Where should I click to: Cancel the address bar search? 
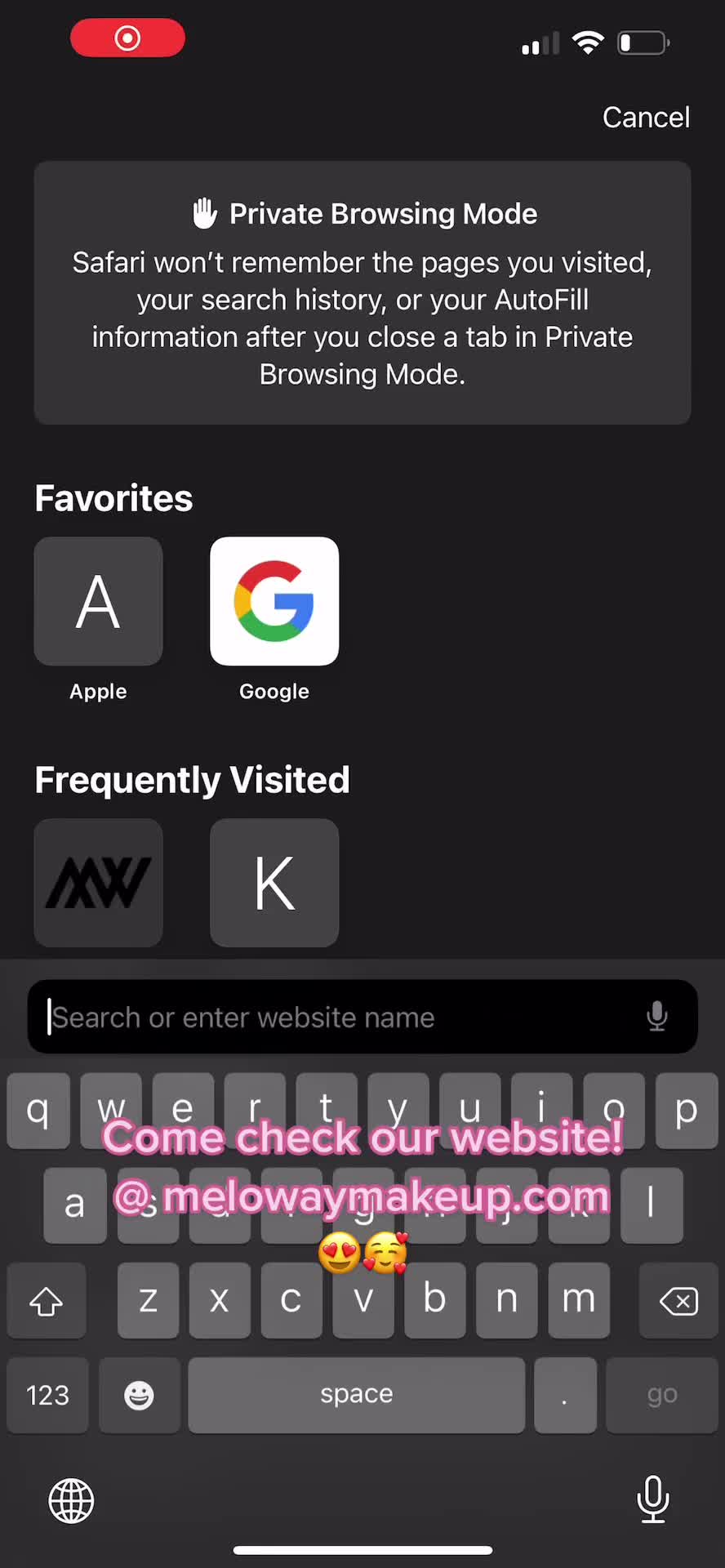click(646, 118)
